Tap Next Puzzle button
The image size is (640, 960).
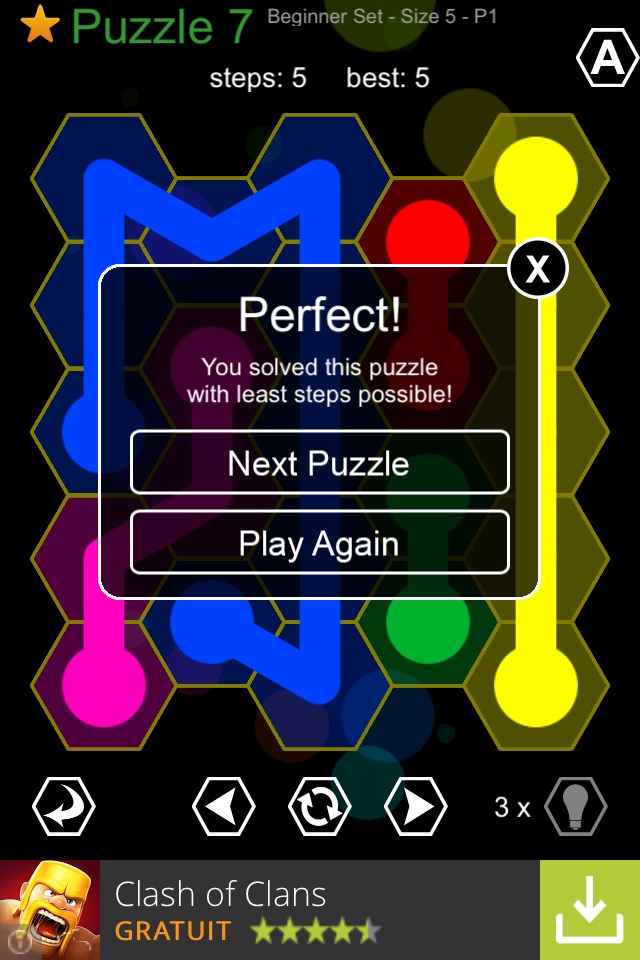click(x=319, y=463)
